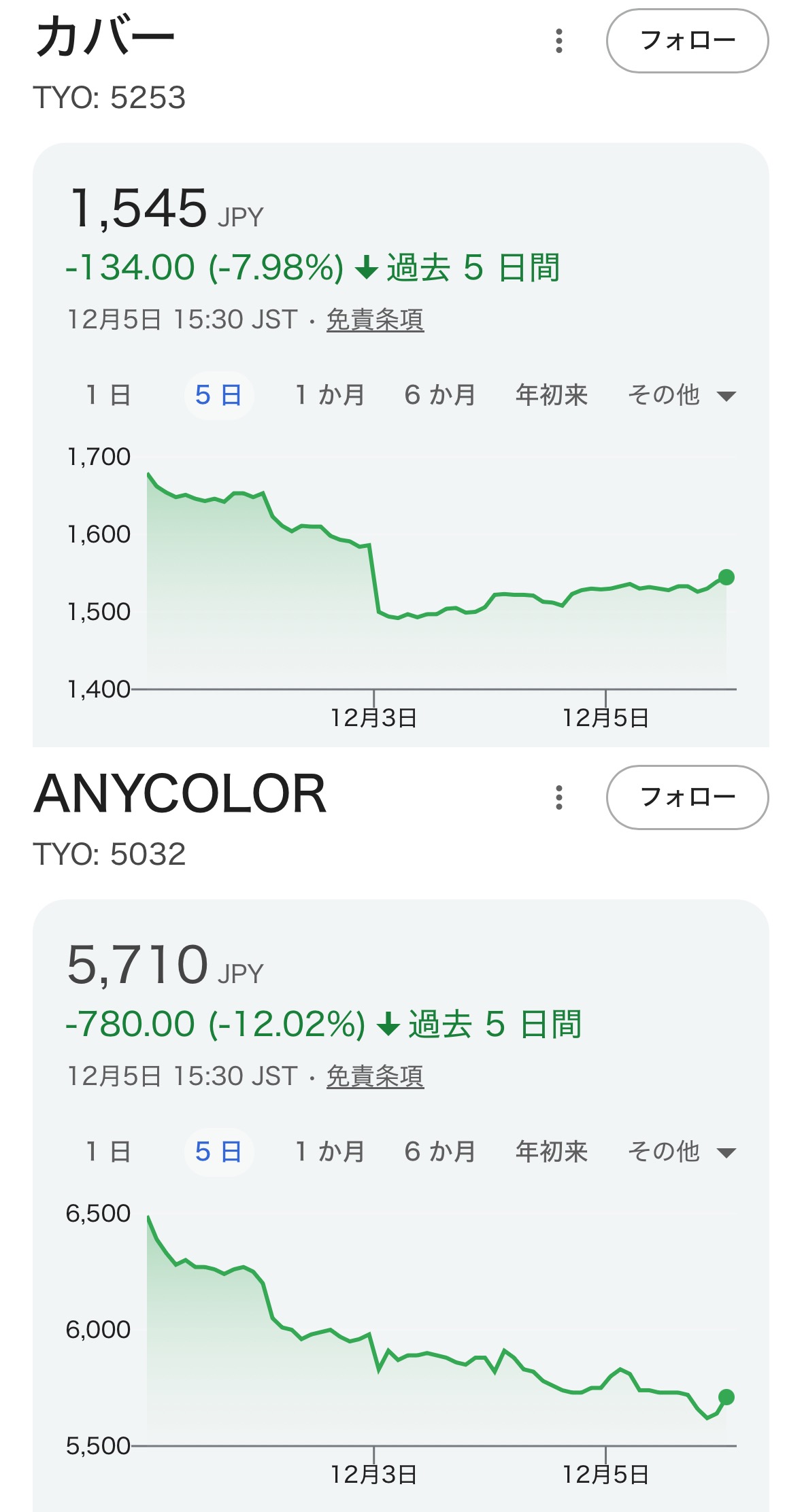Open the 免責条項 link under カバー's price
Screen dimensions: 802x1512
coord(375,320)
